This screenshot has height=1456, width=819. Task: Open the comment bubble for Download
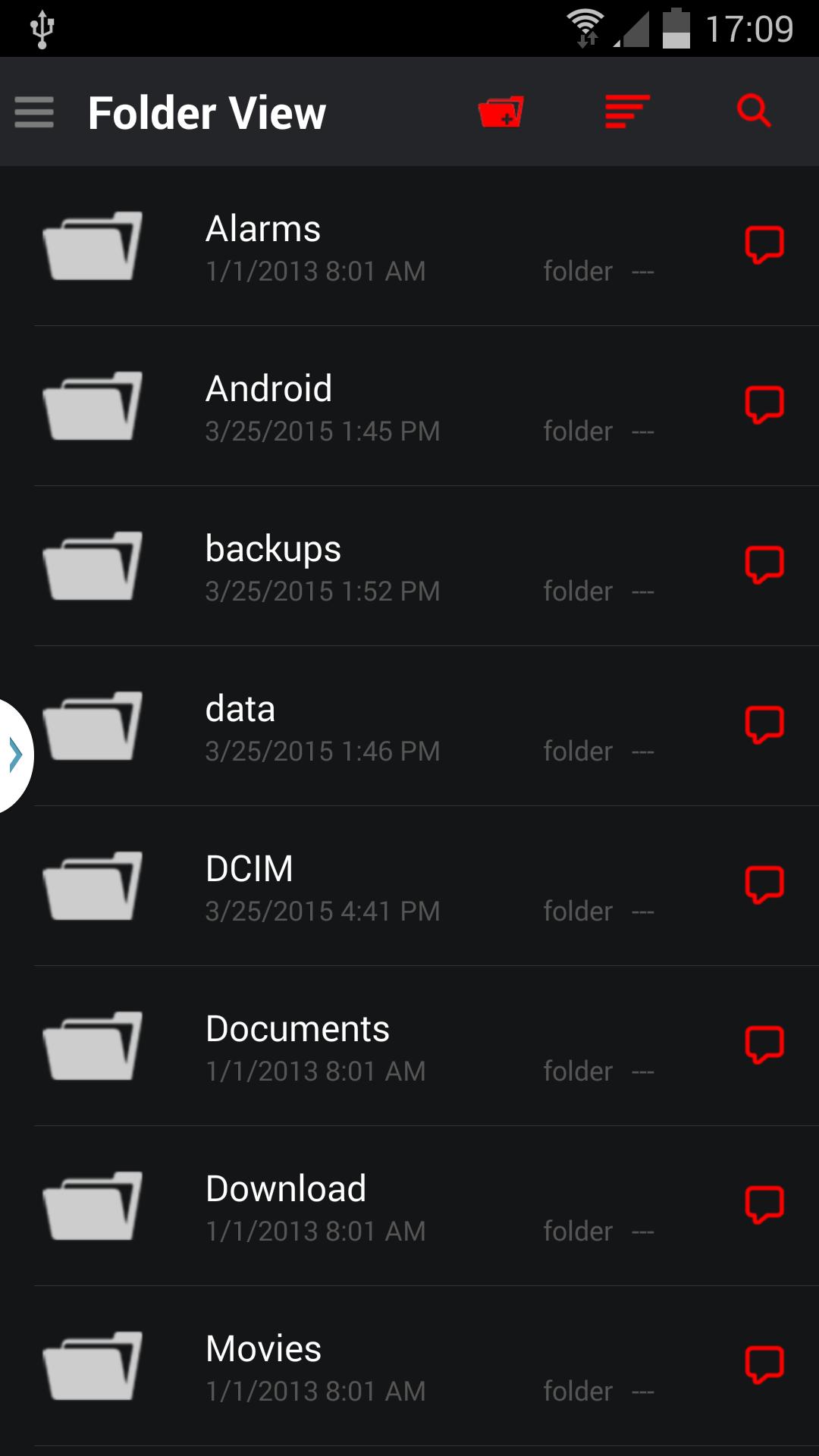764,1203
